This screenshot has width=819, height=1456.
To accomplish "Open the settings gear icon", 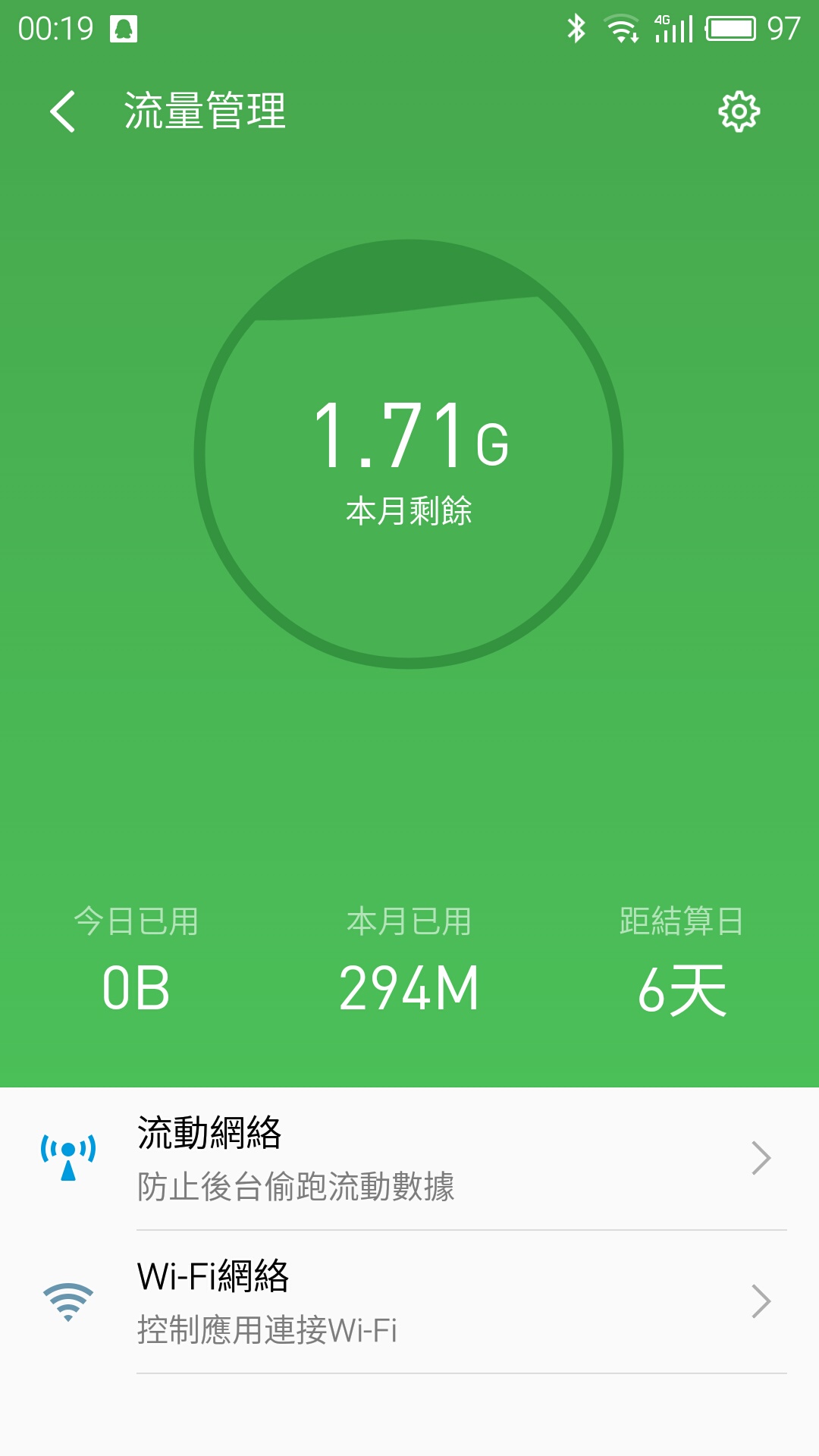I will point(739,112).
